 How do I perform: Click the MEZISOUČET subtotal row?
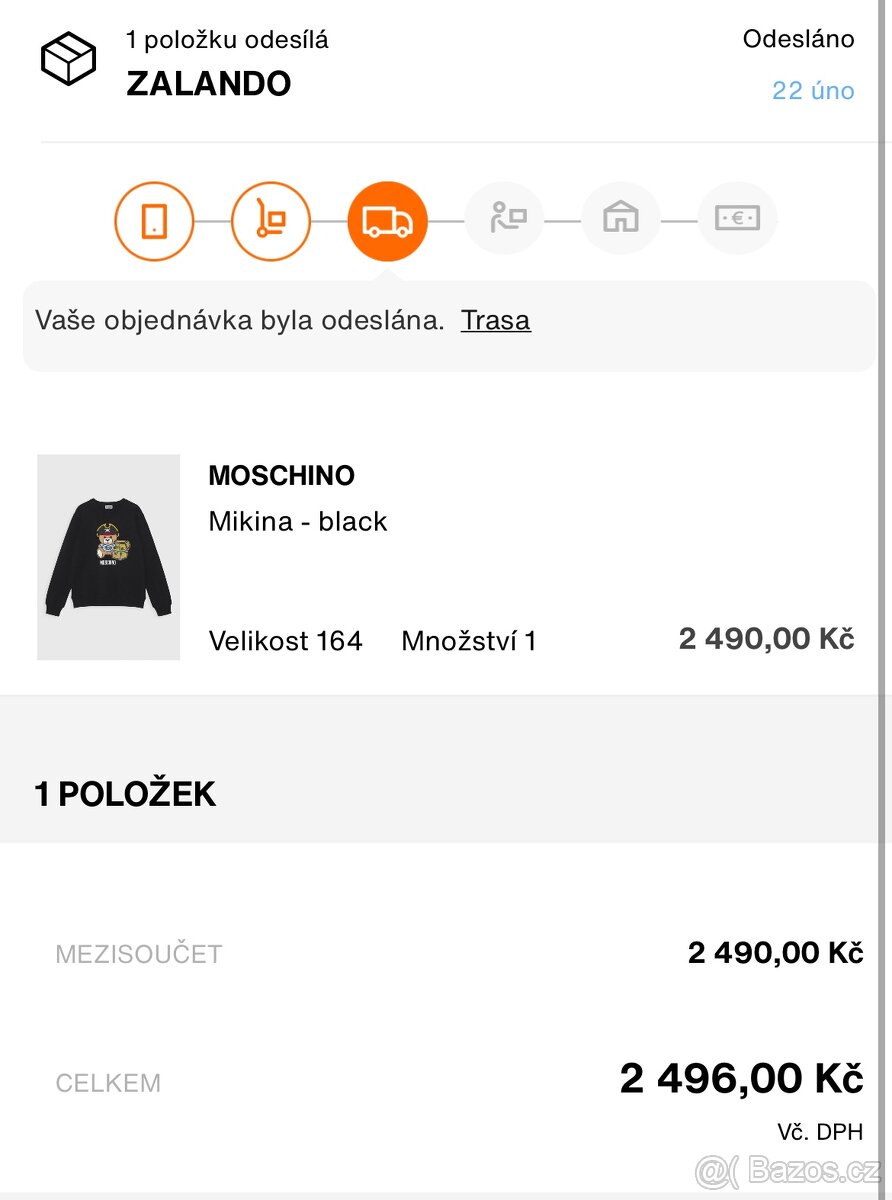click(139, 954)
